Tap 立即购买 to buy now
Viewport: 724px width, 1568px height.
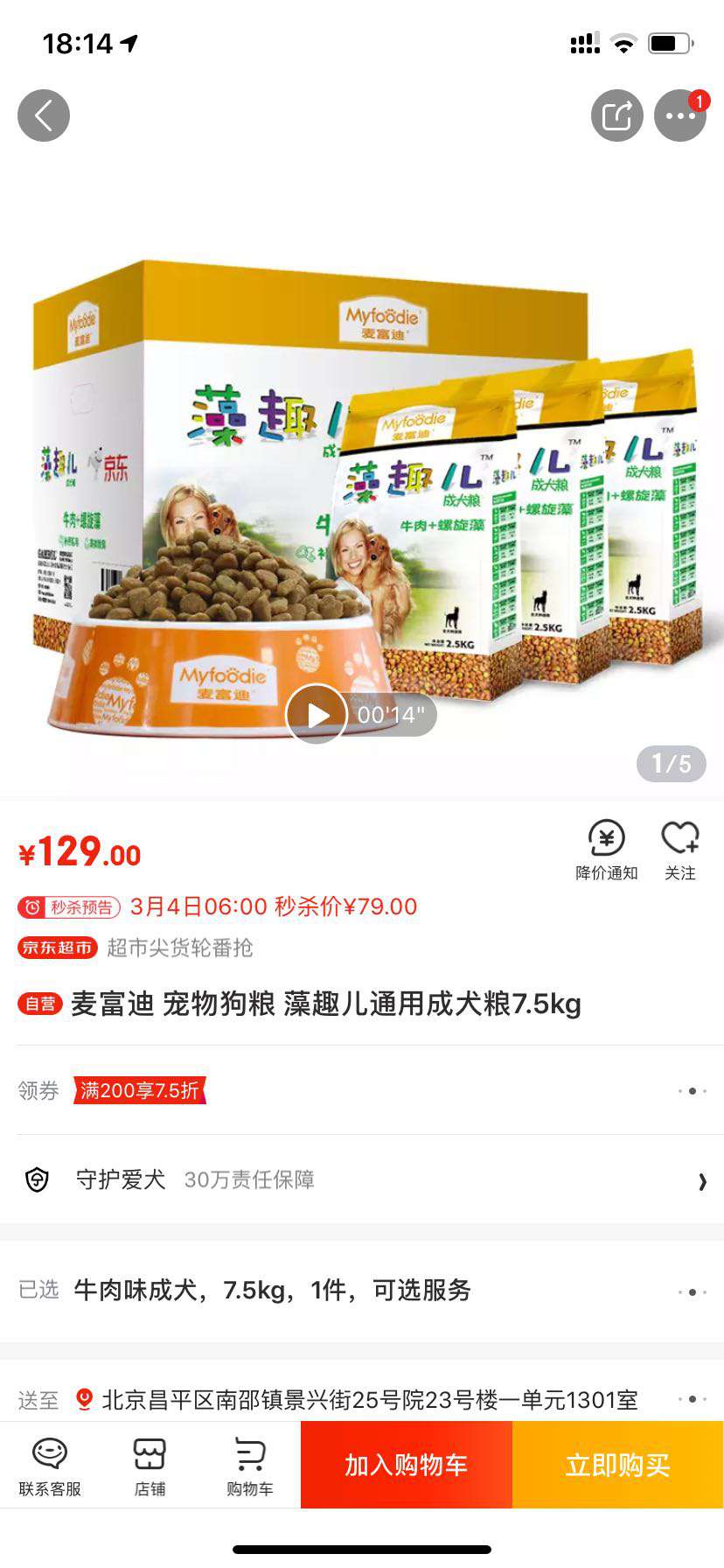[618, 1464]
